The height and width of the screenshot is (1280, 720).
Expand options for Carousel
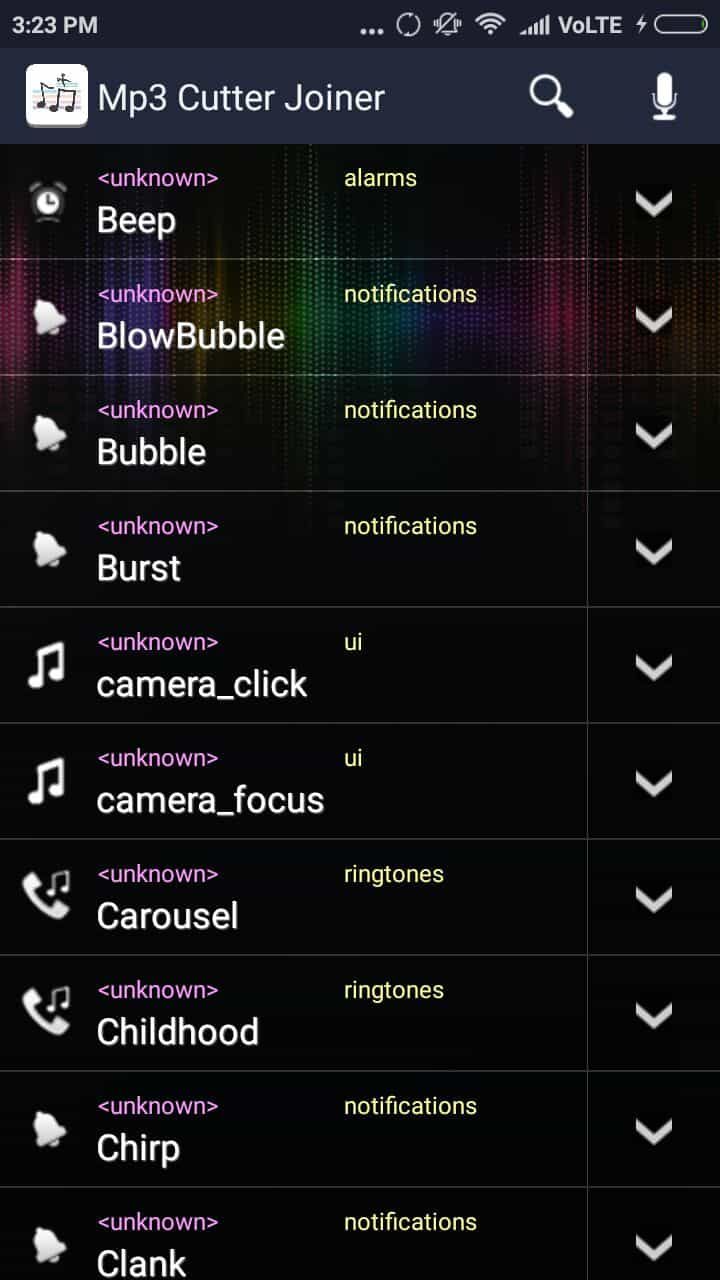click(654, 899)
